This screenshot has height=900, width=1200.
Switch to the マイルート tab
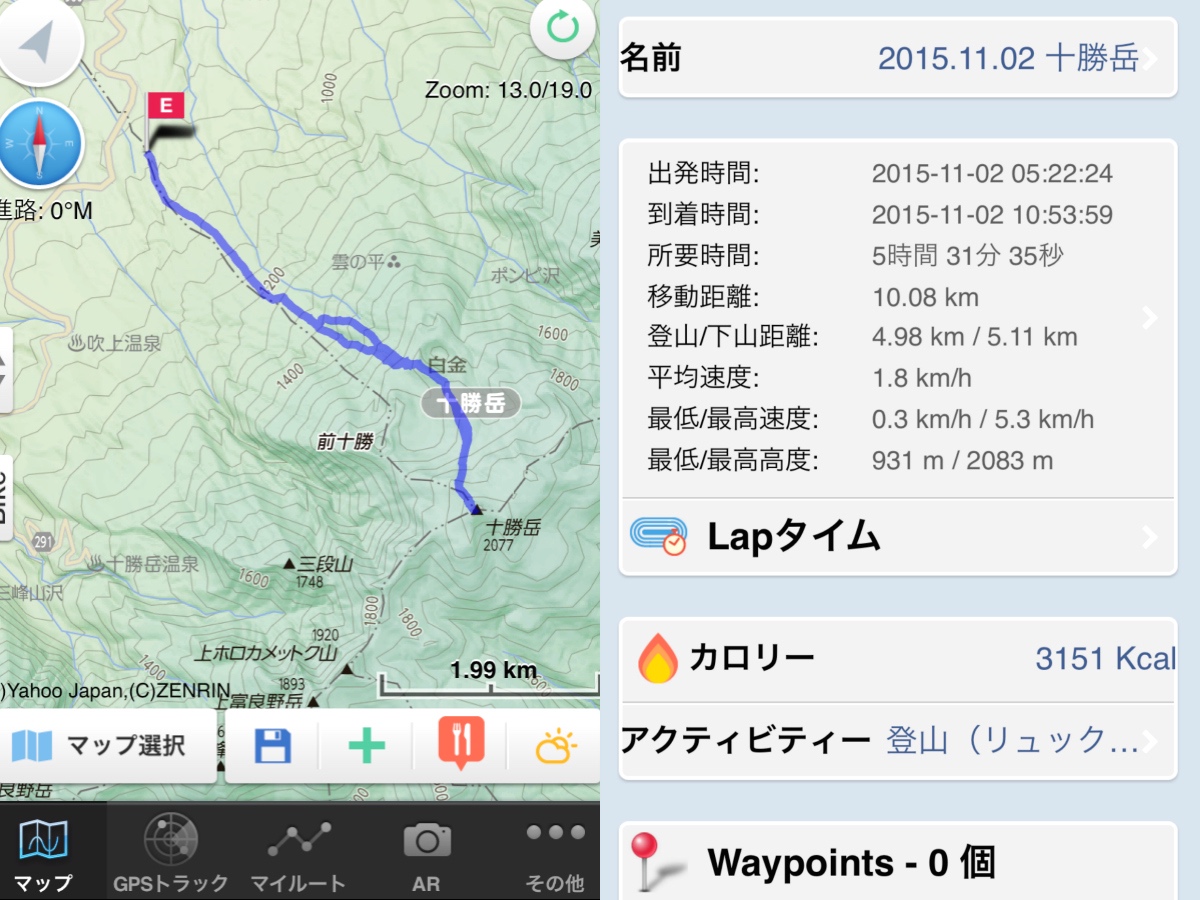pyautogui.click(x=298, y=852)
